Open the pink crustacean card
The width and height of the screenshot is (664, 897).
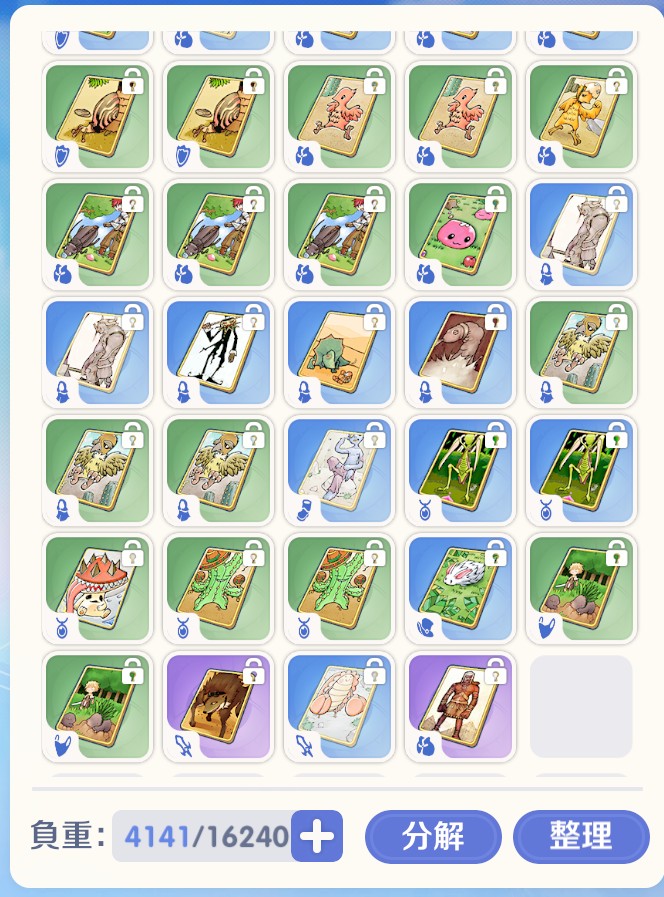click(x=339, y=706)
